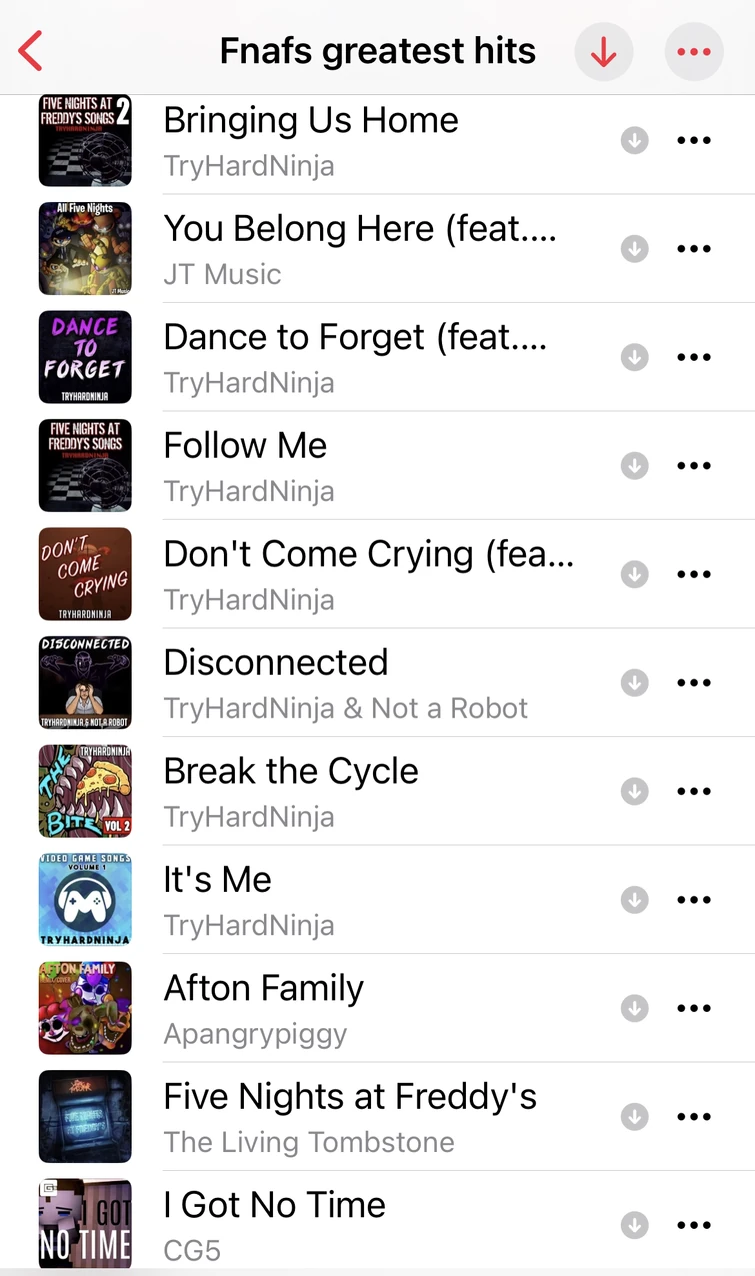Open more options for "Don't Come Crying"
The image size is (755, 1276).
(694, 574)
